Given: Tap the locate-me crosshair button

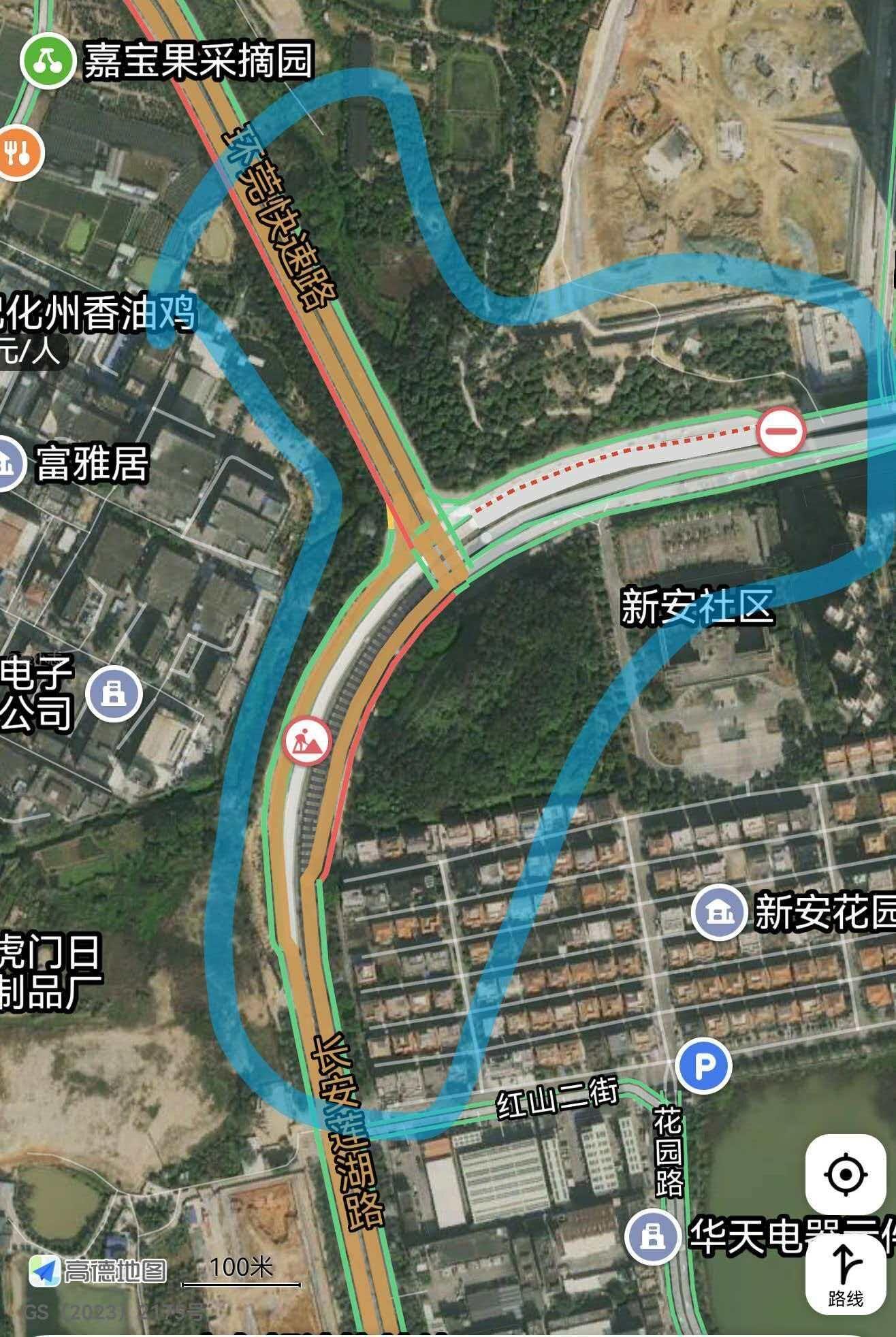Looking at the screenshot, I should (x=845, y=1174).
